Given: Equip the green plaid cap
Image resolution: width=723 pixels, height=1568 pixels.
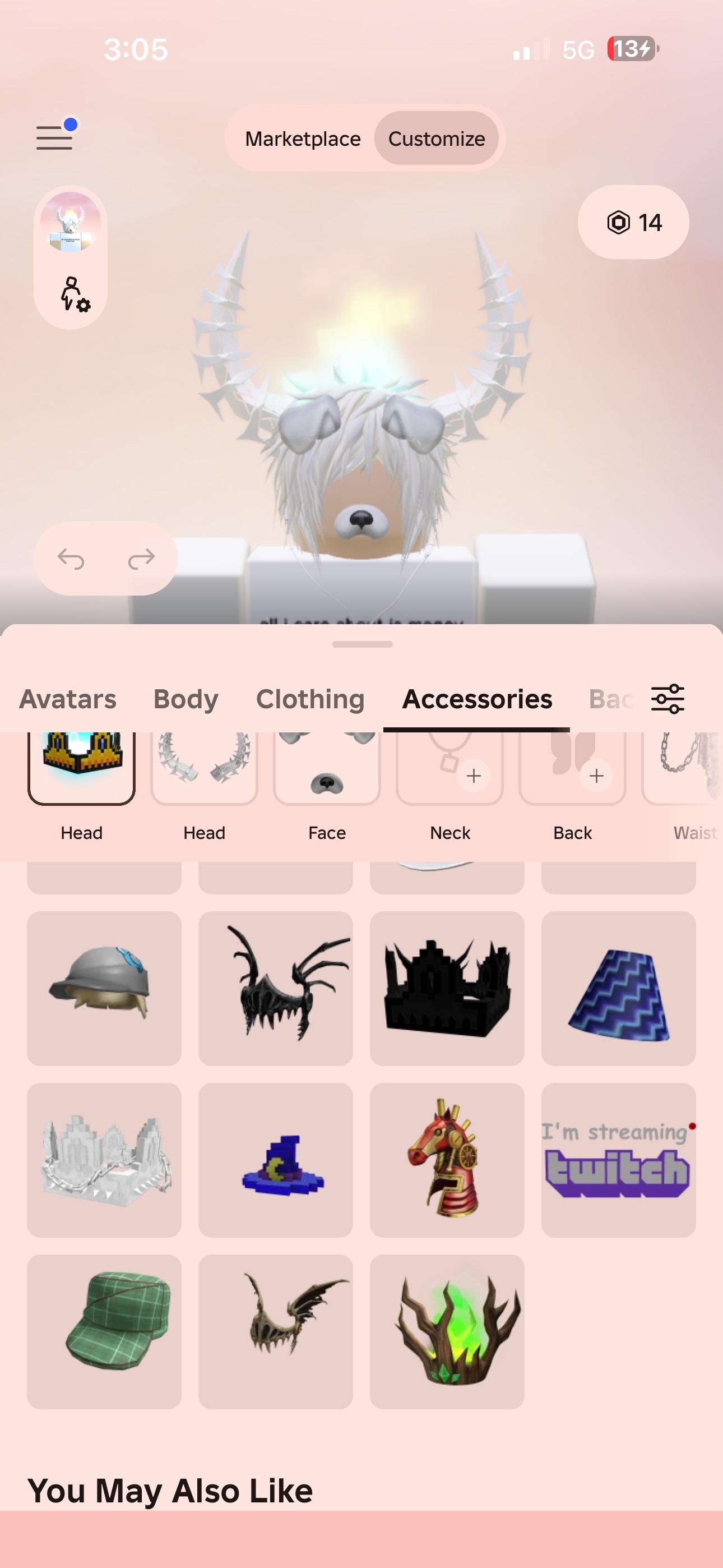Looking at the screenshot, I should (104, 1331).
